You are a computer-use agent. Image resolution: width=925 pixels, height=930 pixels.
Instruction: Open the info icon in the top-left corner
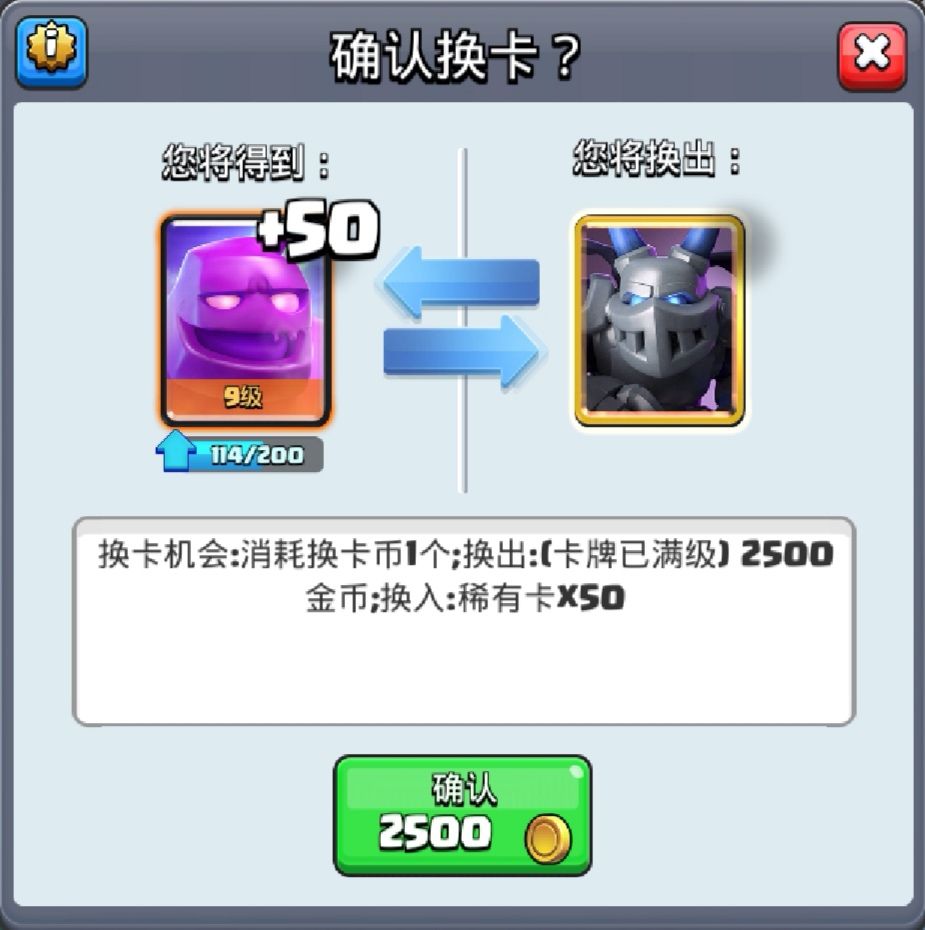(x=51, y=53)
